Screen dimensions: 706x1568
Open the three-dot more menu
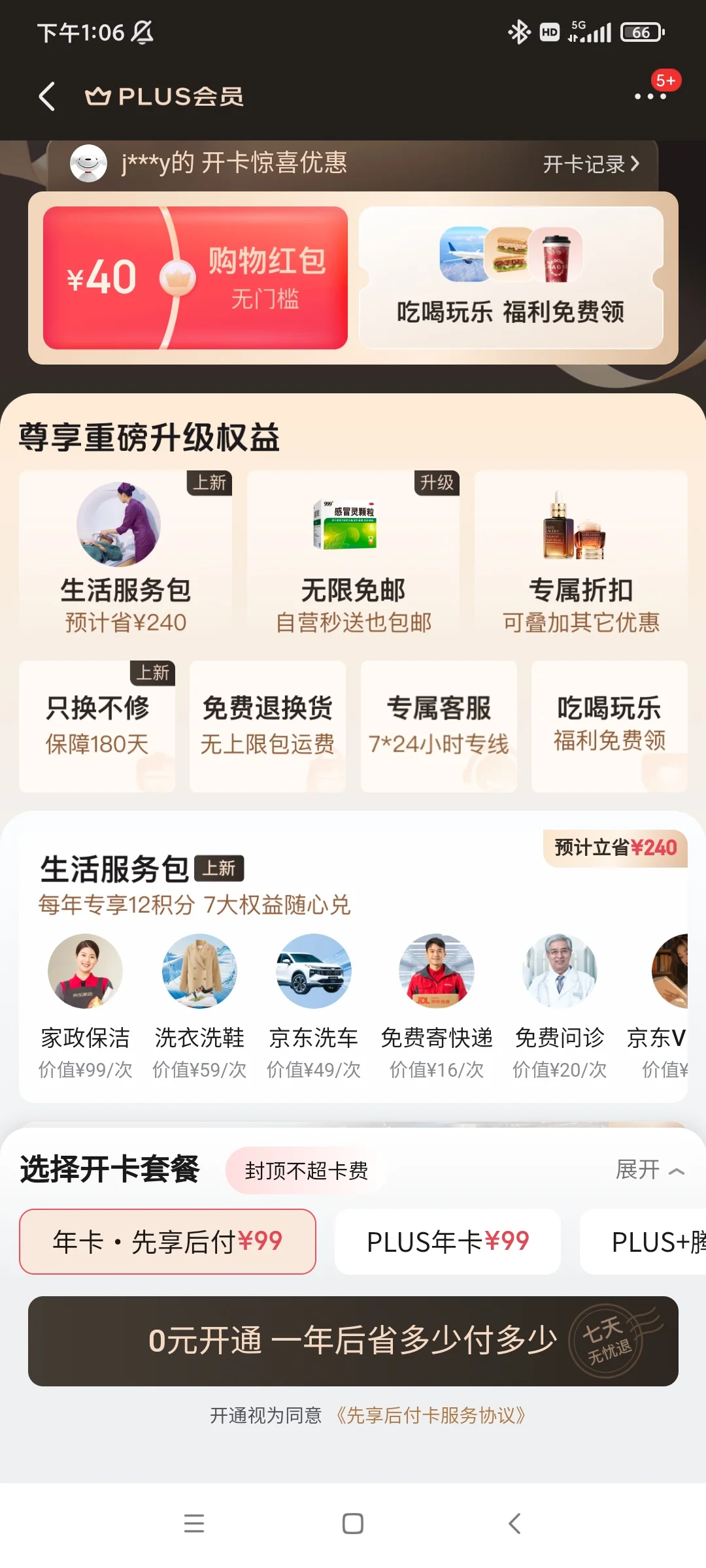(650, 97)
